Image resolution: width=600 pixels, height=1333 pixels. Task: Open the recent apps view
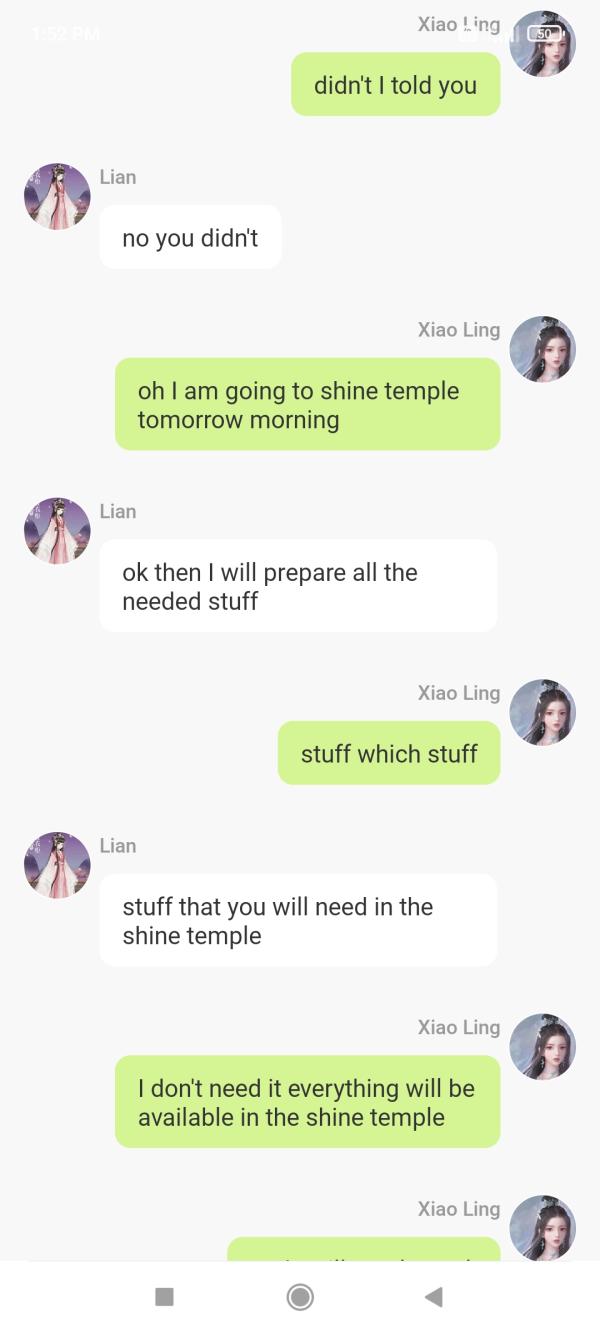point(165,1297)
